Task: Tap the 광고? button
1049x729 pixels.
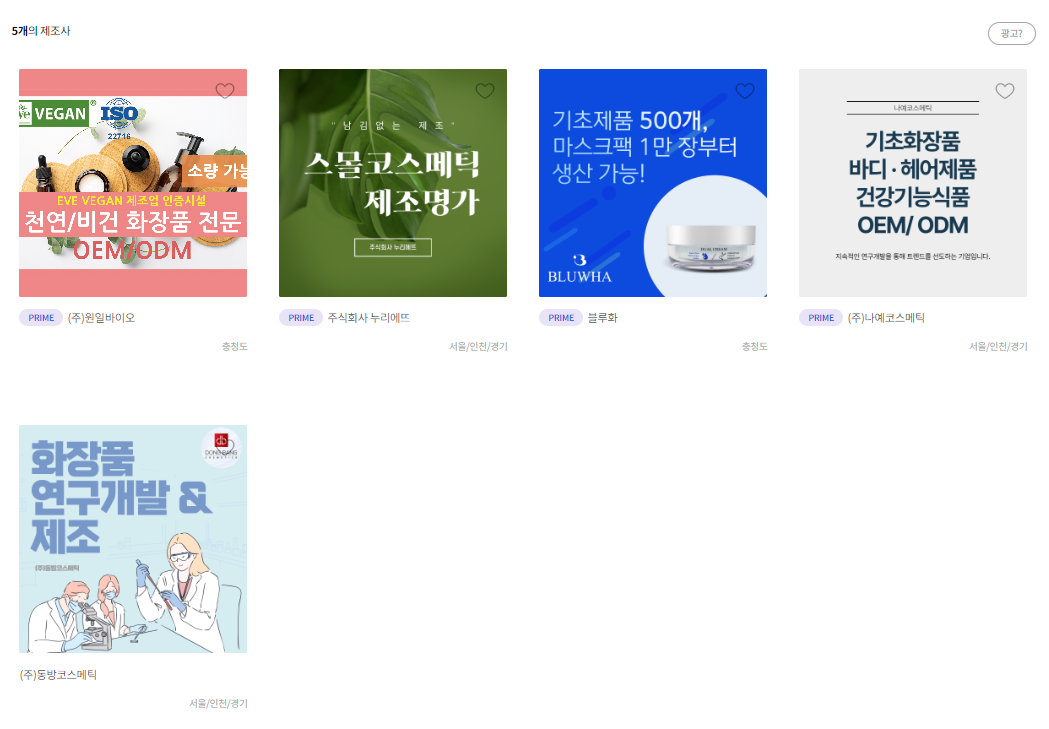Action: [x=1011, y=33]
